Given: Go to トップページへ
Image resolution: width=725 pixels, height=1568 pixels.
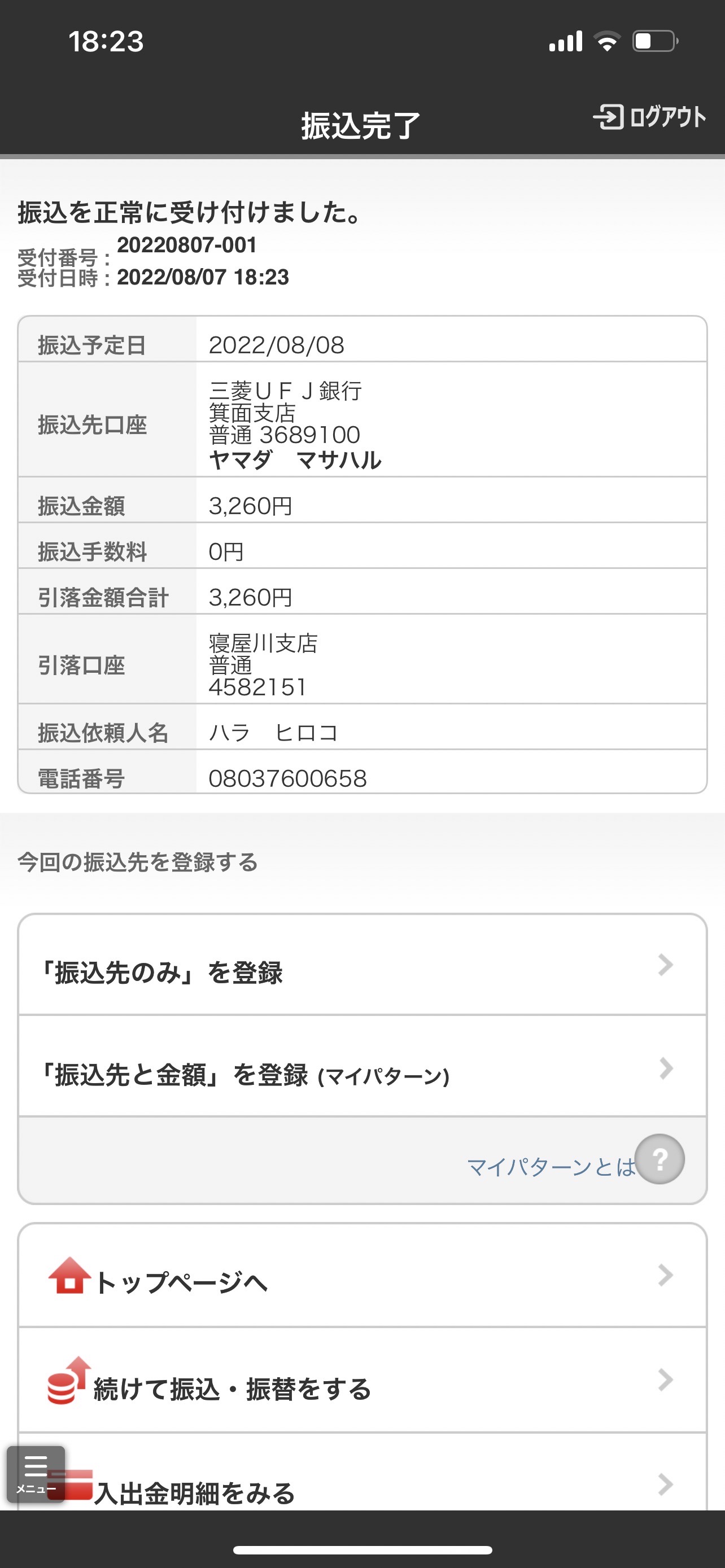Looking at the screenshot, I should pyautogui.click(x=362, y=1276).
